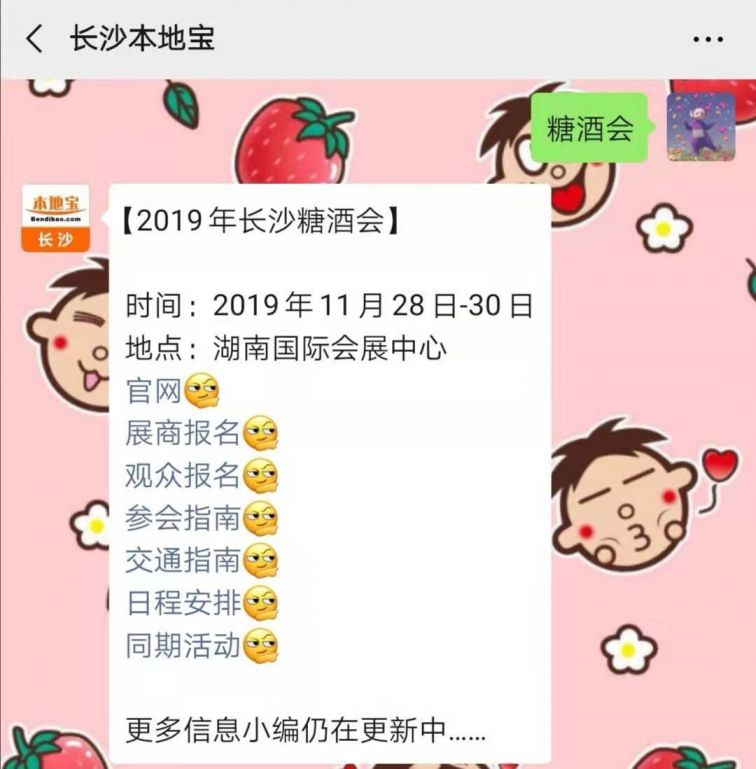This screenshot has width=756, height=769.
Task: Open my own profile avatar
Action: [x=700, y=127]
